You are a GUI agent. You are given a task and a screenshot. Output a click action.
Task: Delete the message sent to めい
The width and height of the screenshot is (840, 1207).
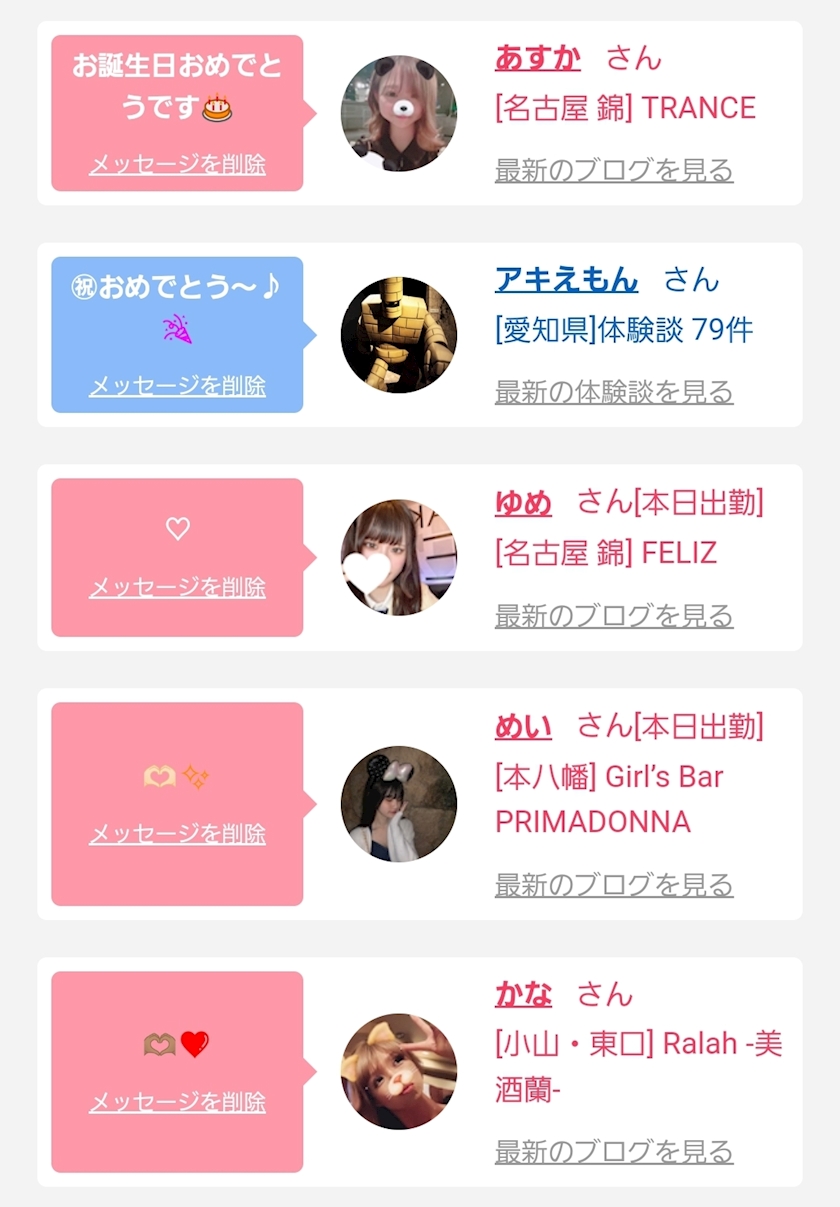[177, 834]
